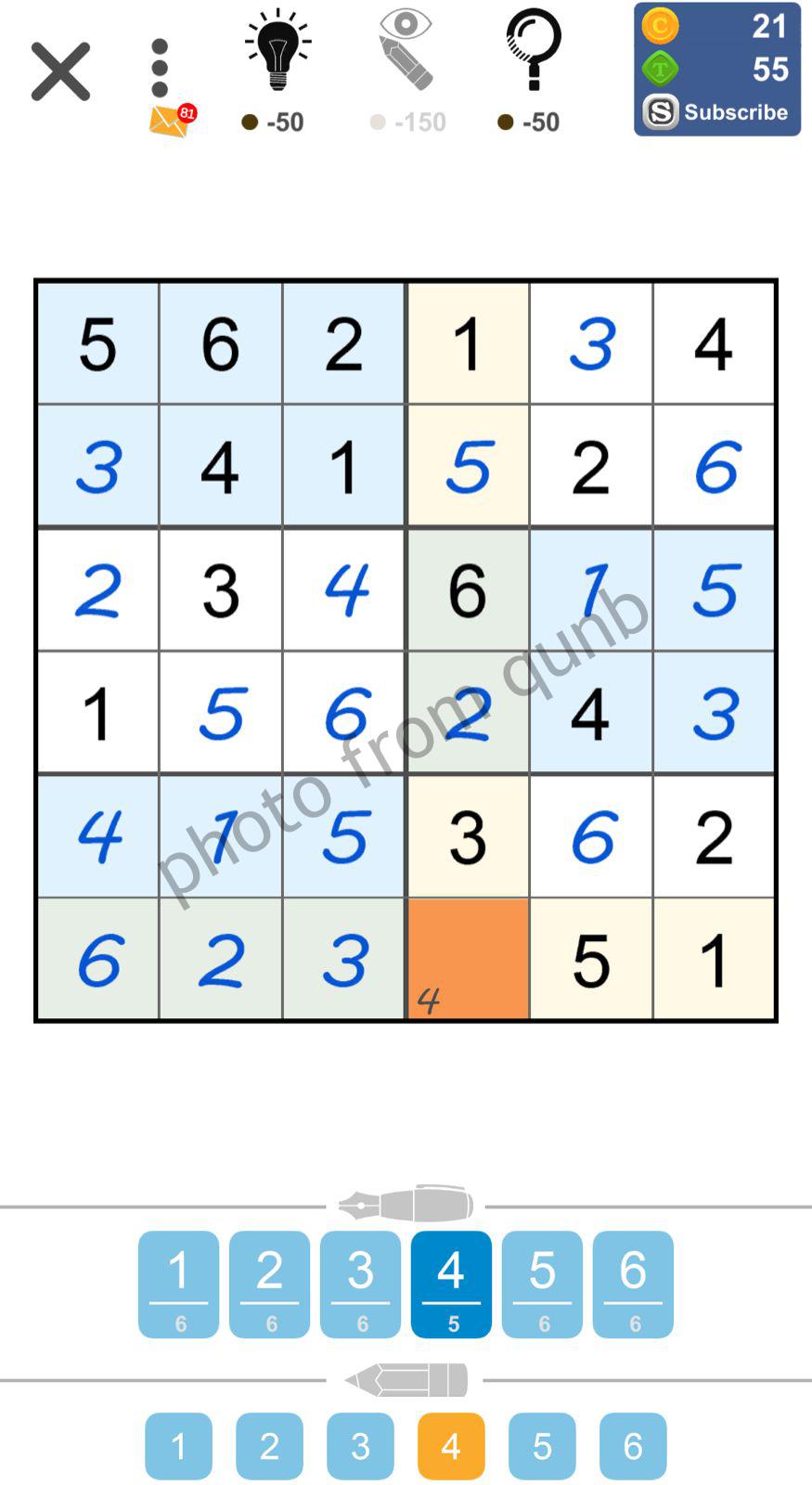Select the pen input mode icon

click(406, 1204)
